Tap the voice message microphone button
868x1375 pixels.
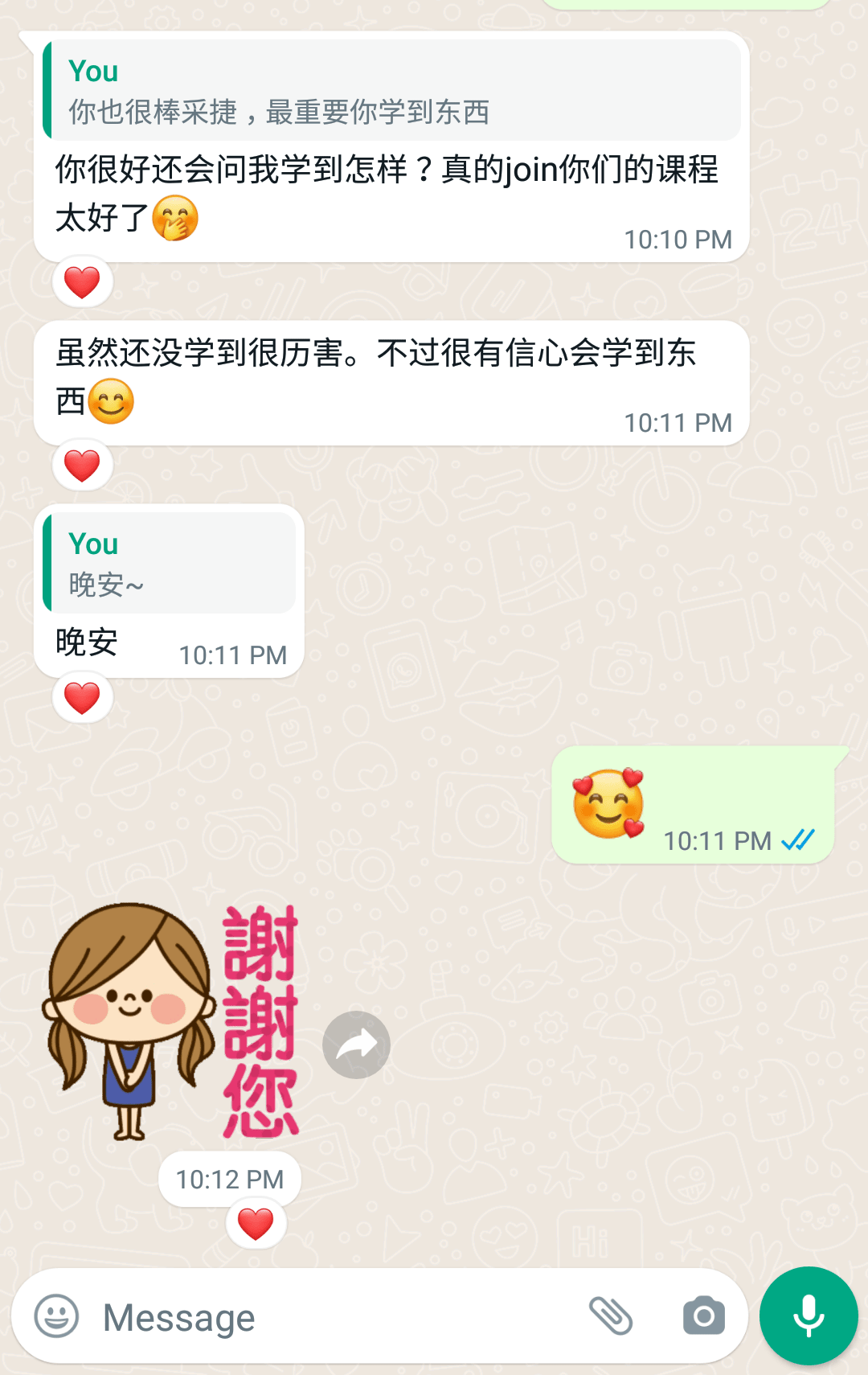click(809, 1315)
